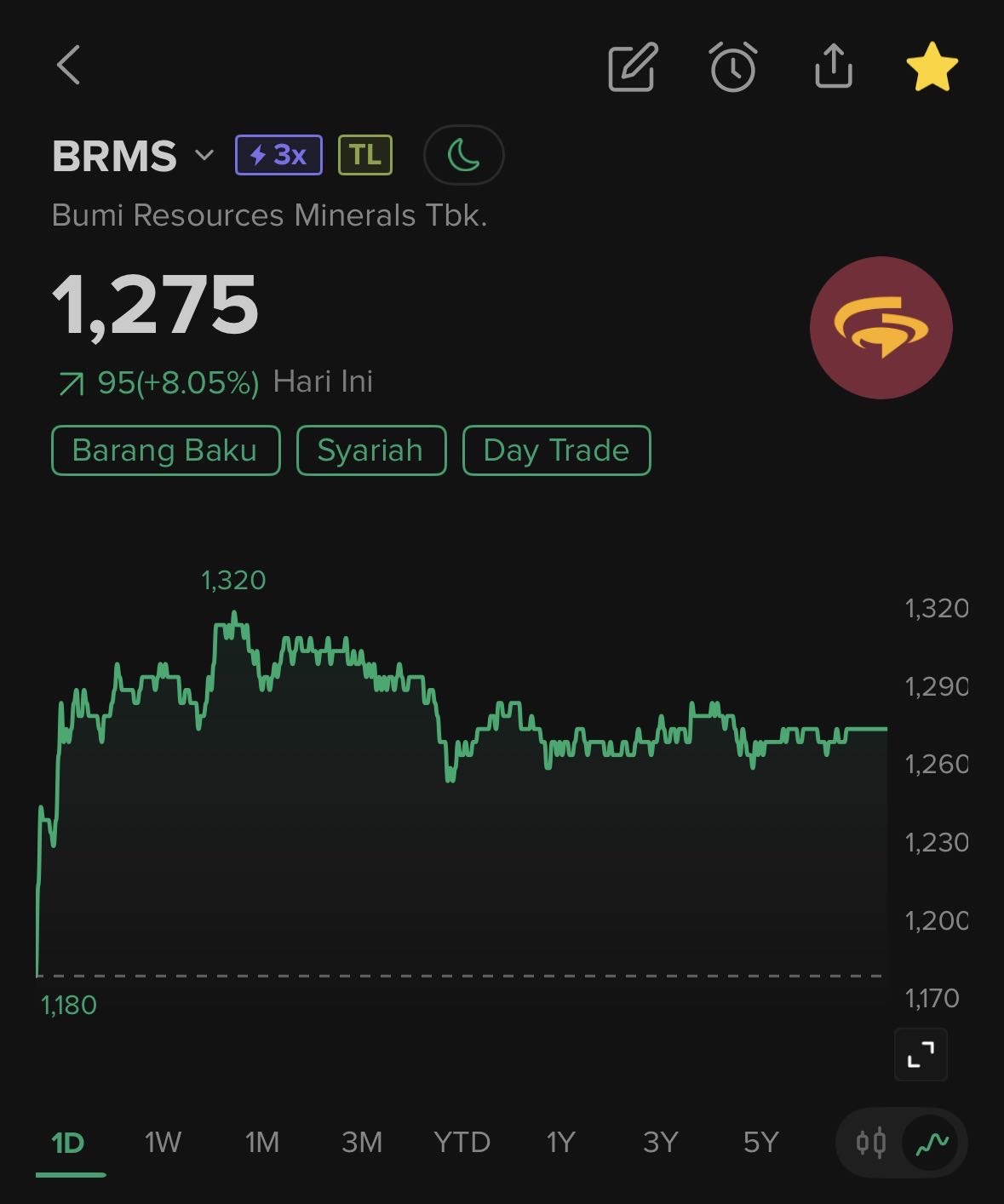Image resolution: width=1004 pixels, height=1204 pixels.
Task: Switch to candlestick chart view
Action: 871,1142
